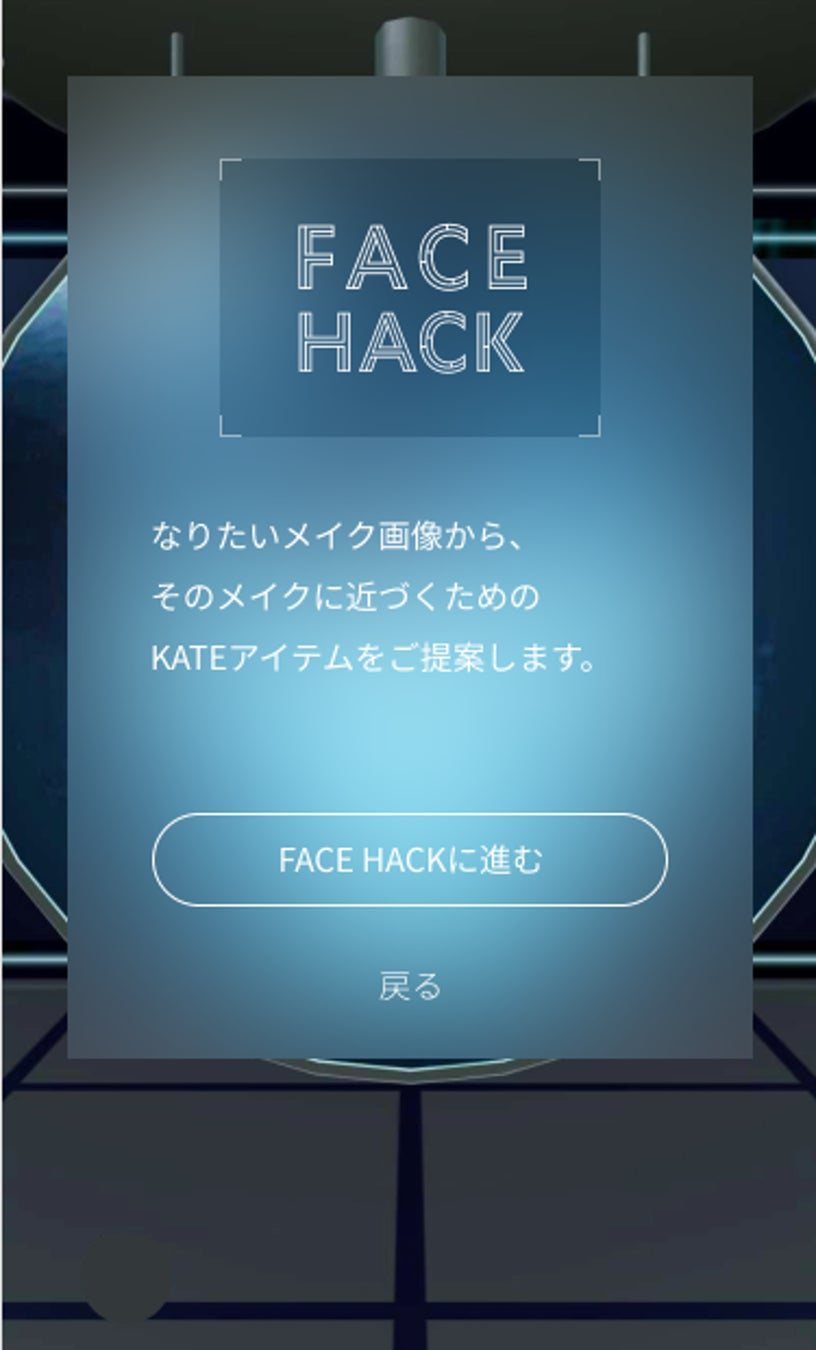
Task: Go back with the 戻る link
Action: point(409,986)
